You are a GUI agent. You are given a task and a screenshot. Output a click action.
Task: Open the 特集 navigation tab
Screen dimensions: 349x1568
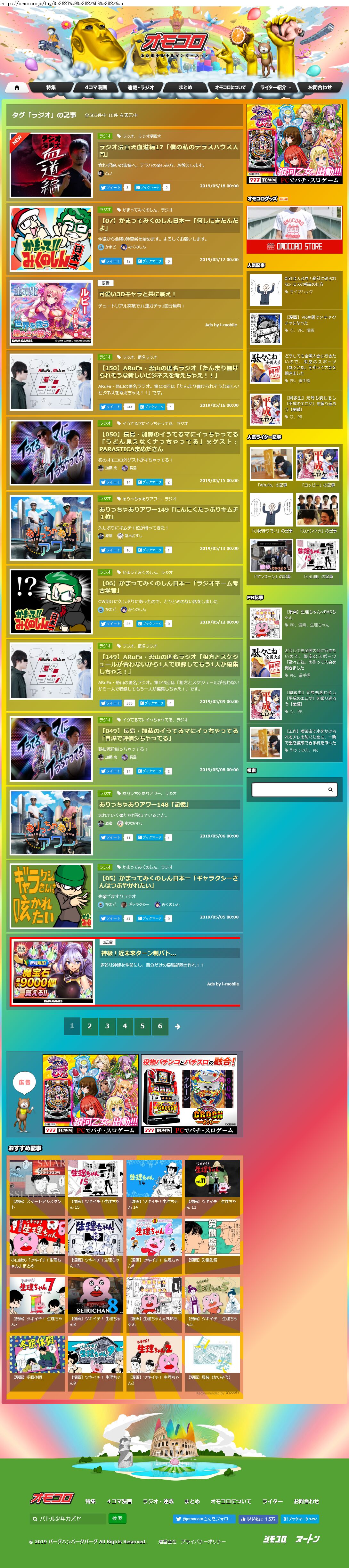click(51, 88)
